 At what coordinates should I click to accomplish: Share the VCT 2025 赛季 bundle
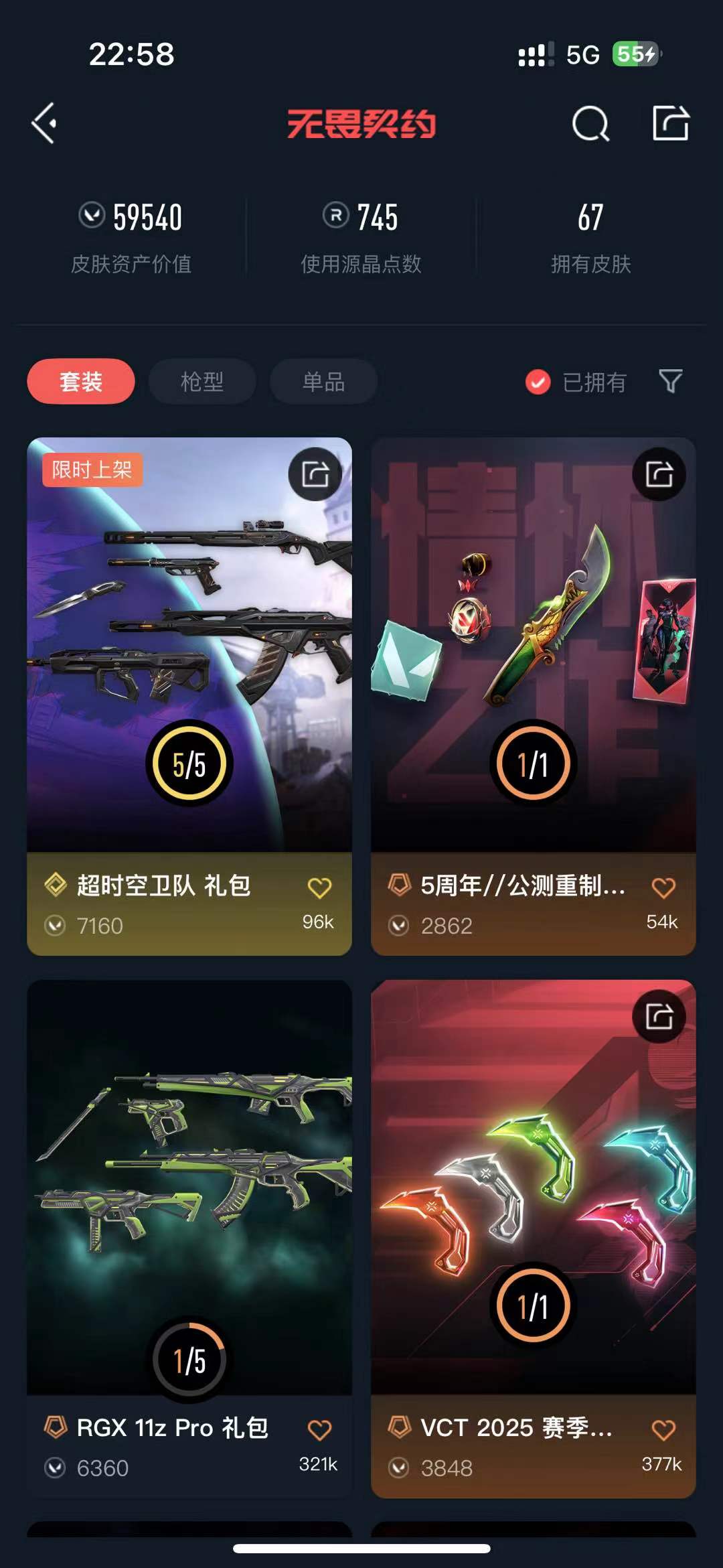(x=659, y=1017)
